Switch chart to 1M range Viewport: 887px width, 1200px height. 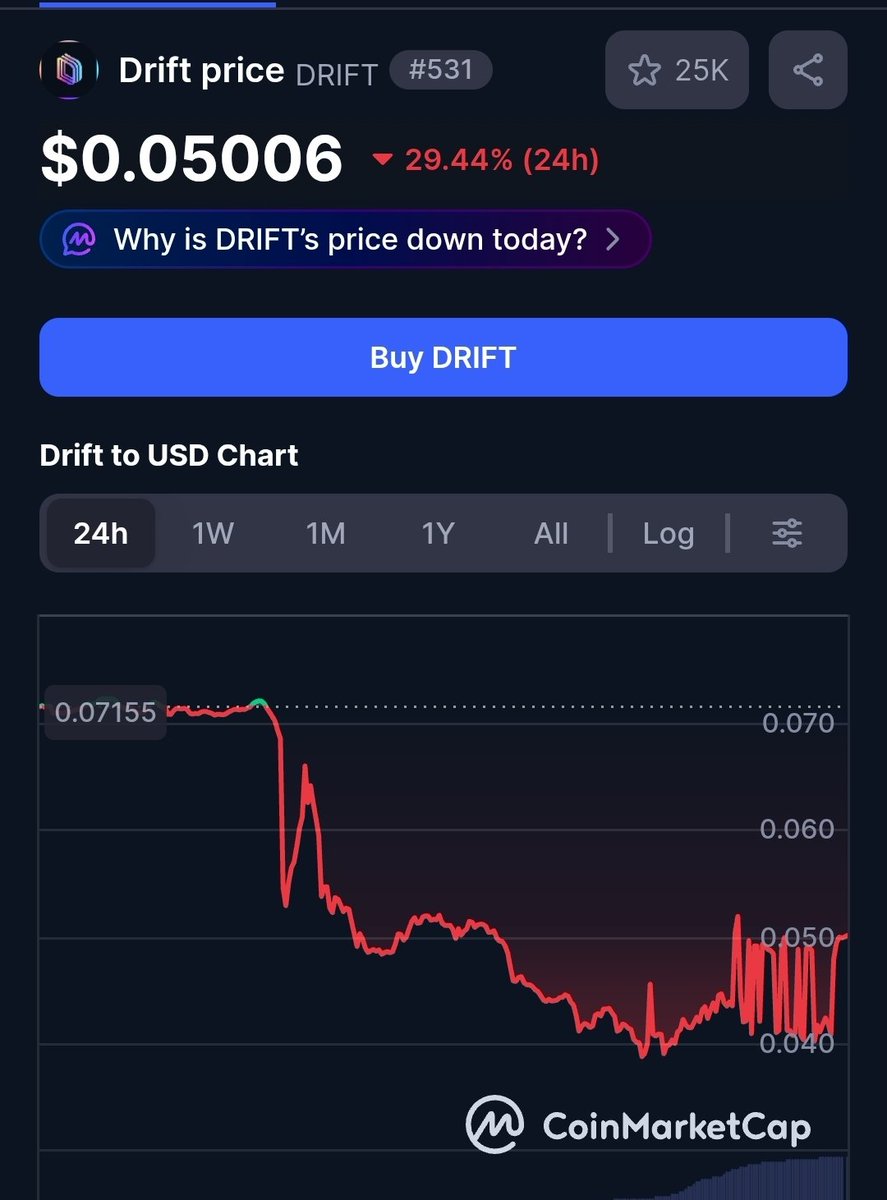tap(325, 533)
